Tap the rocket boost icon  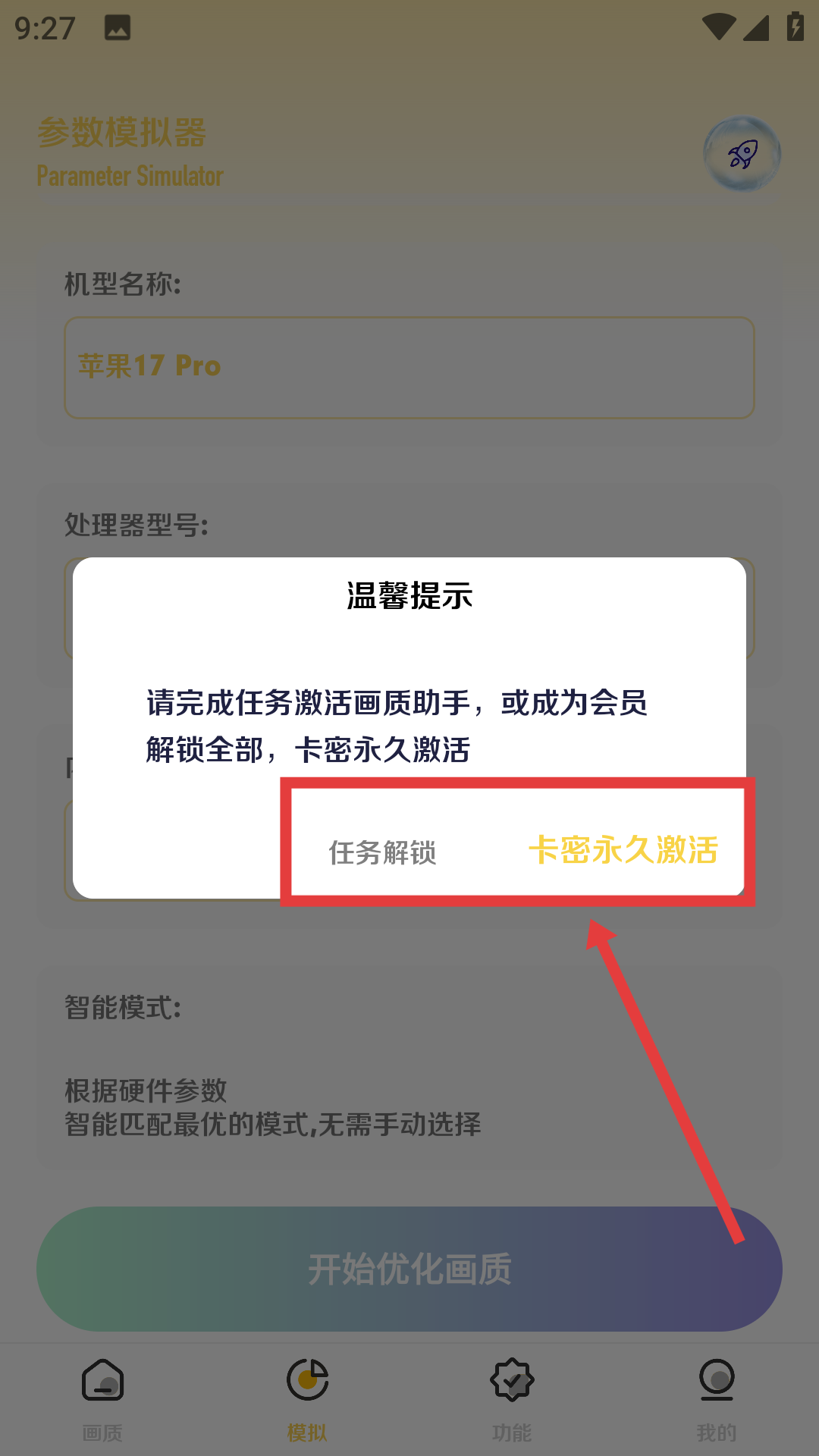(x=742, y=154)
